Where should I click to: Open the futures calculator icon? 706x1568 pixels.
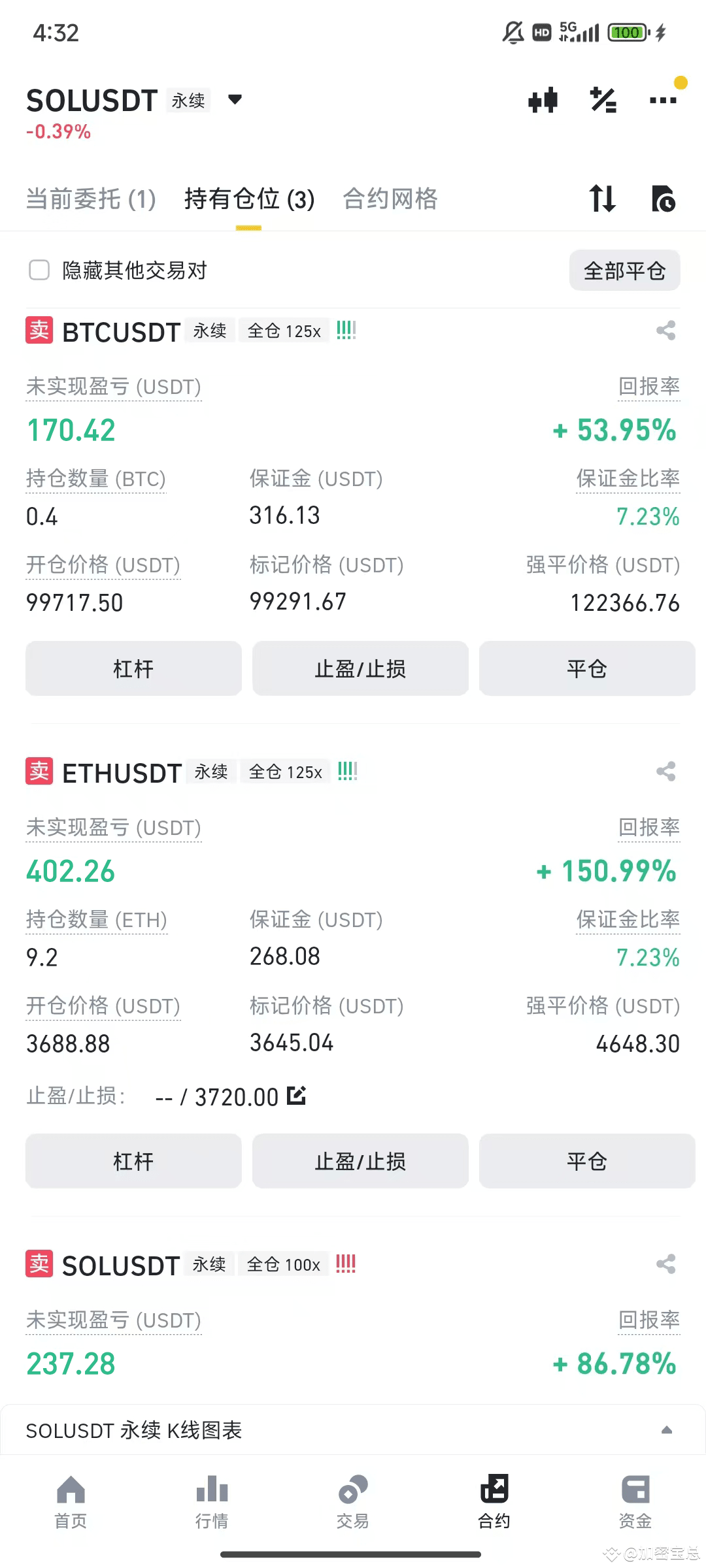[602, 99]
